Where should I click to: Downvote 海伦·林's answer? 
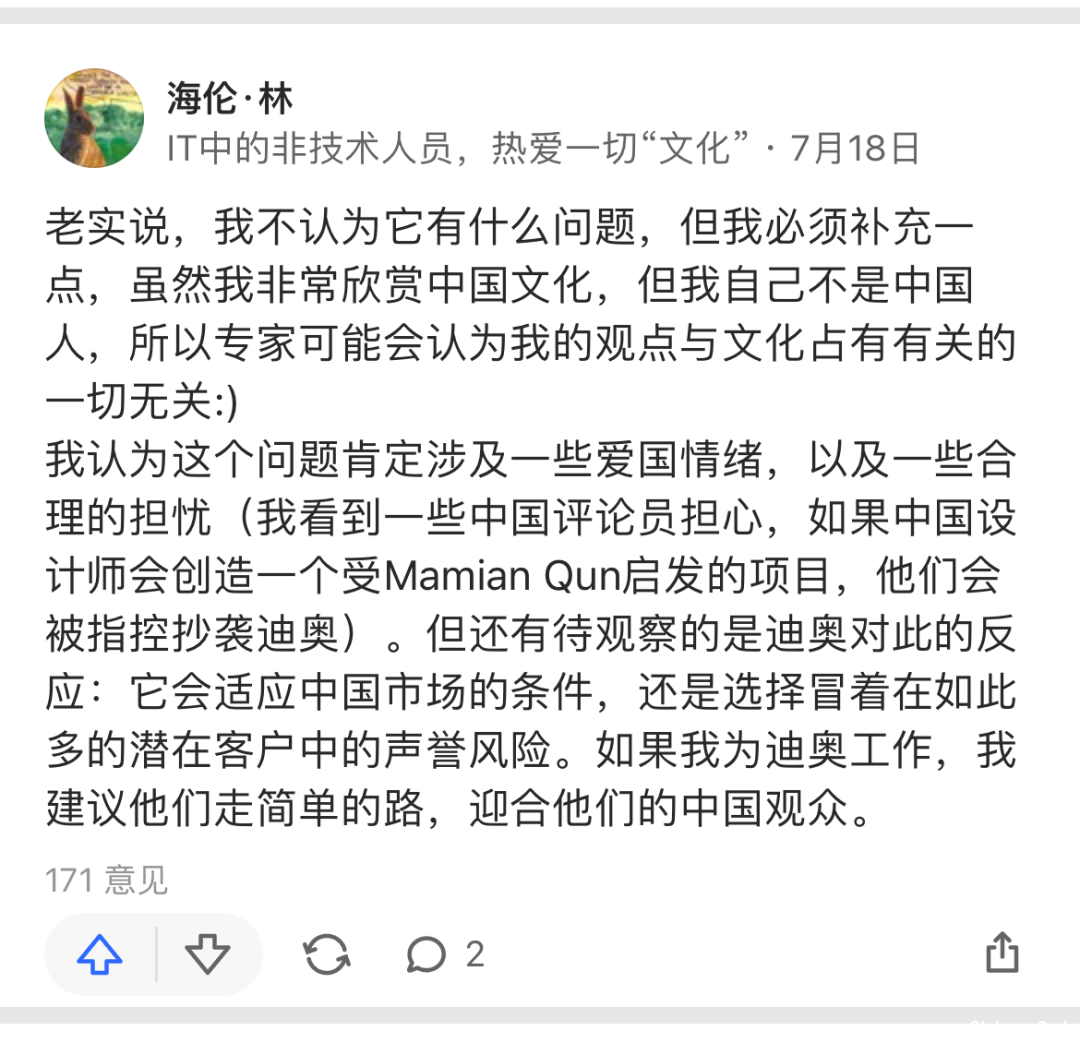point(208,955)
